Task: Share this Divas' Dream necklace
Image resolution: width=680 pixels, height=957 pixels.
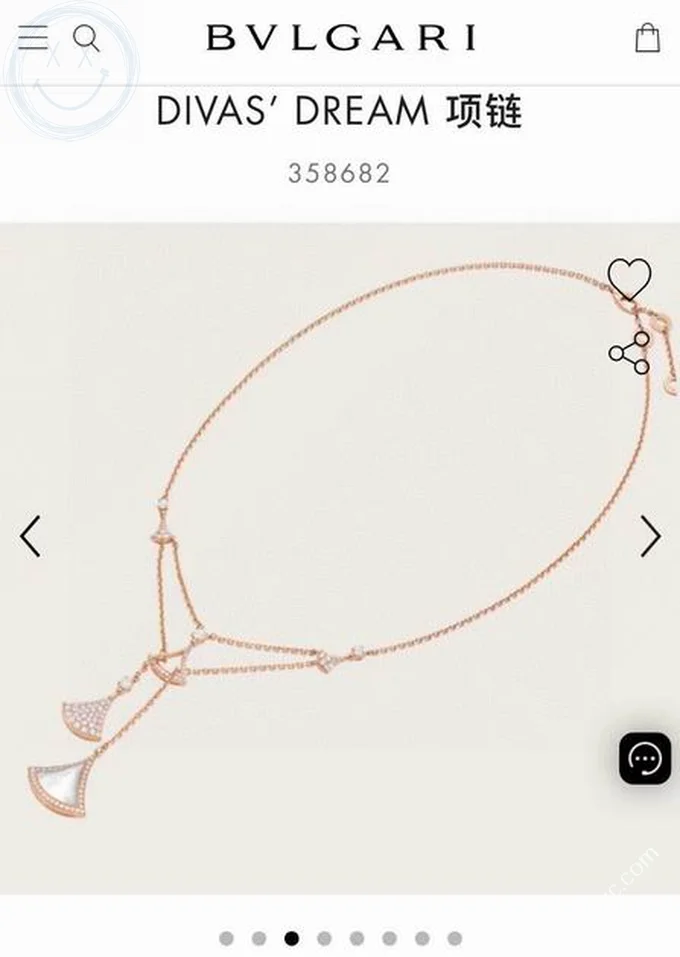Action: (x=629, y=353)
